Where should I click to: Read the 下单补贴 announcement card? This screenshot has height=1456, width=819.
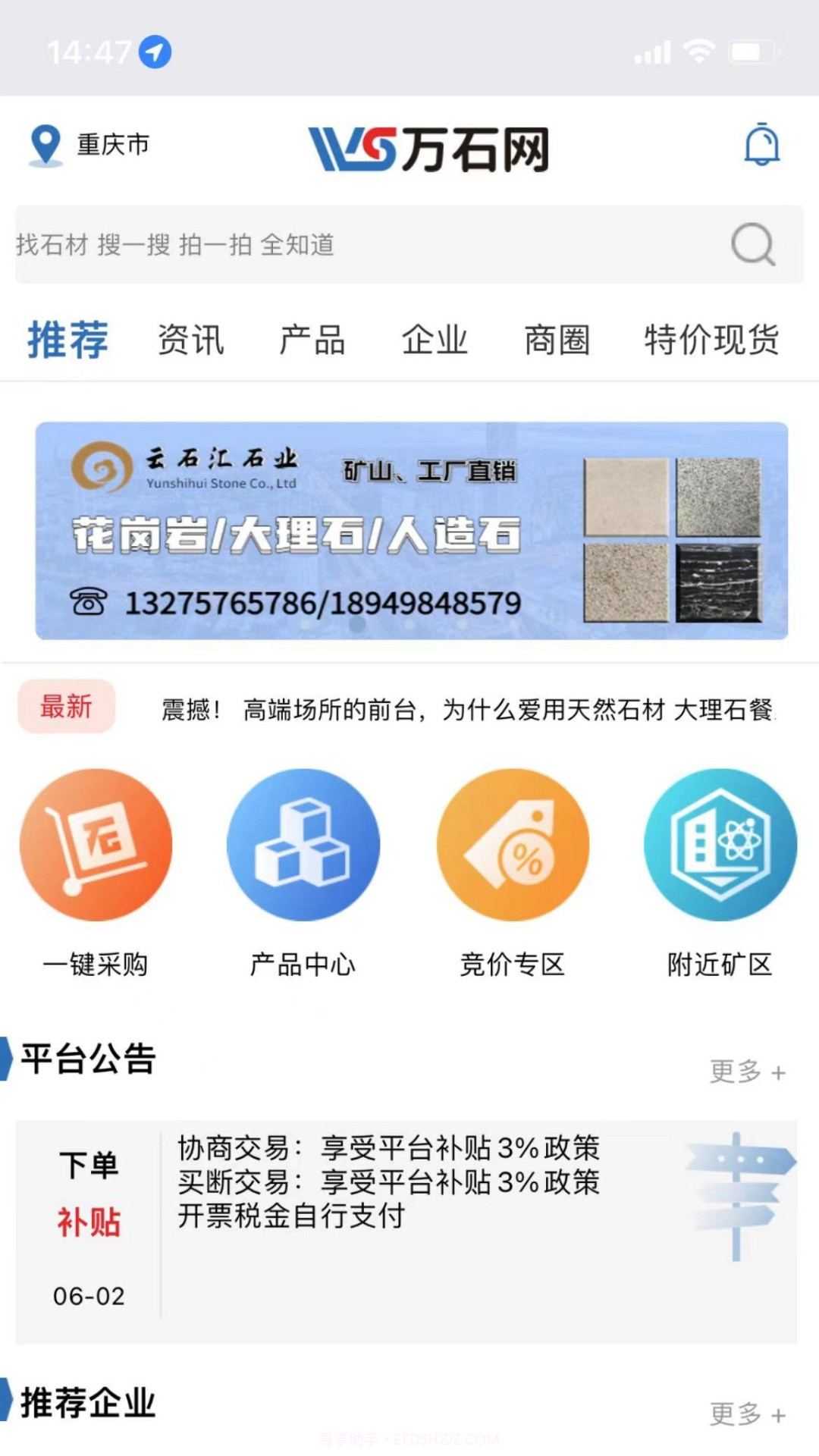tap(409, 1213)
